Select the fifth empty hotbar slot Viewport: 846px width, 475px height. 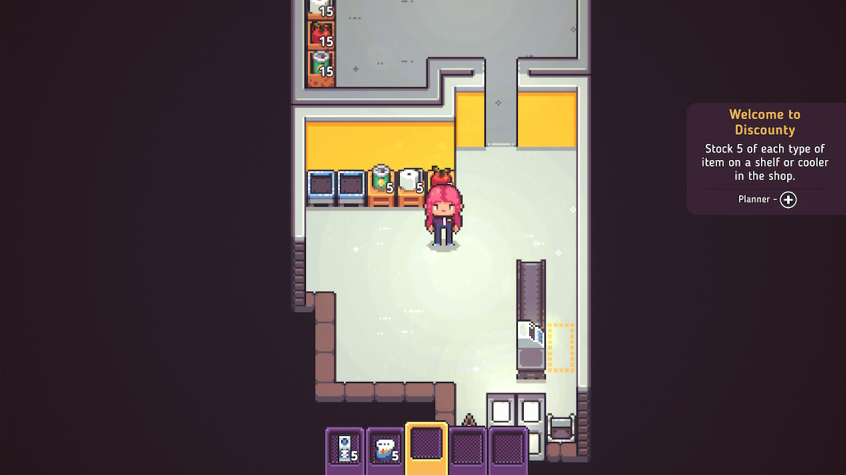[x=507, y=449]
